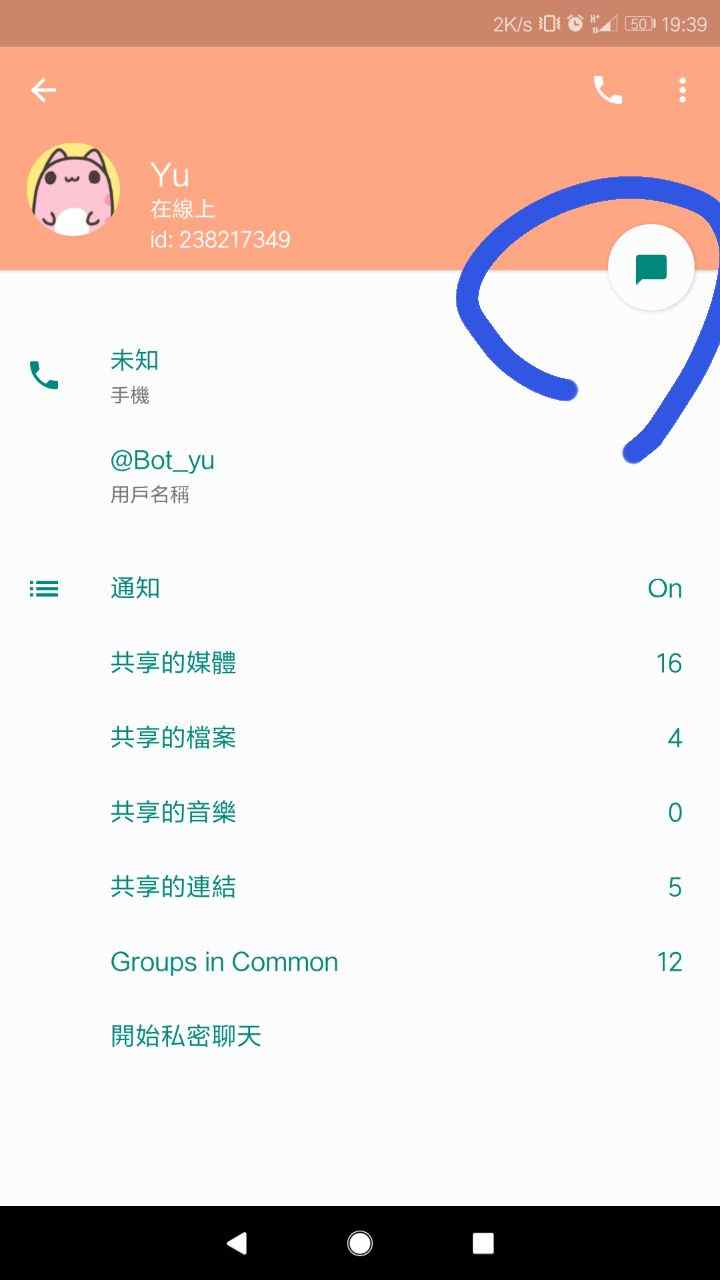
Task: Open Yu's profile picture
Action: (73, 190)
